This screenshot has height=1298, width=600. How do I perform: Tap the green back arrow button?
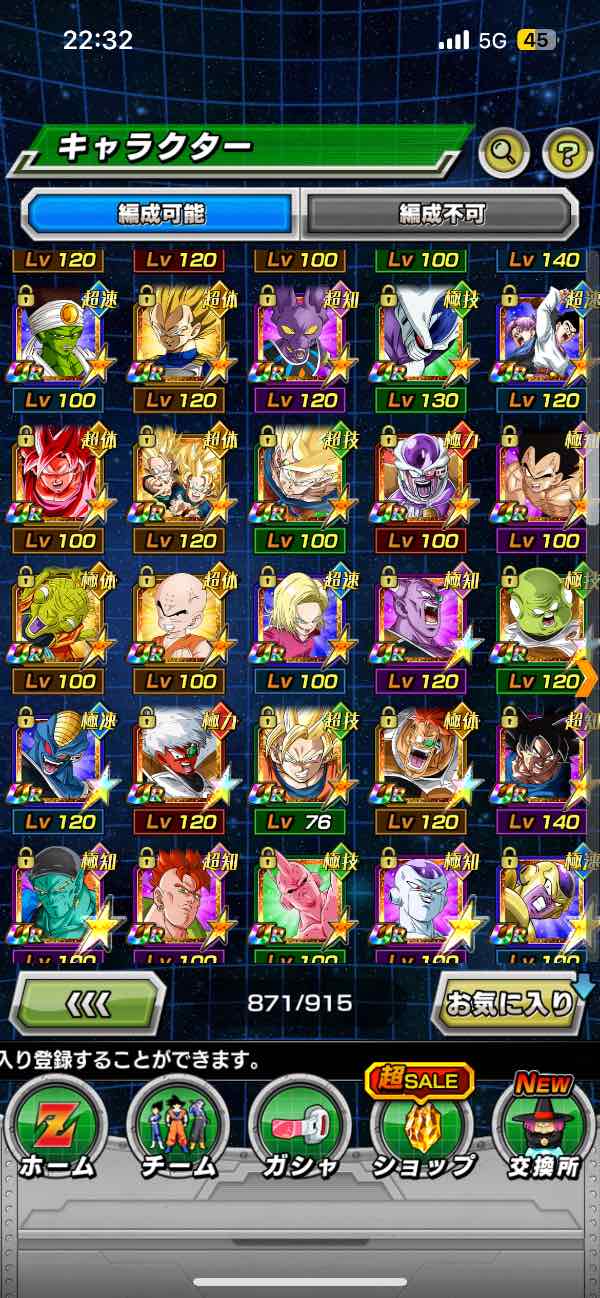click(x=88, y=1003)
